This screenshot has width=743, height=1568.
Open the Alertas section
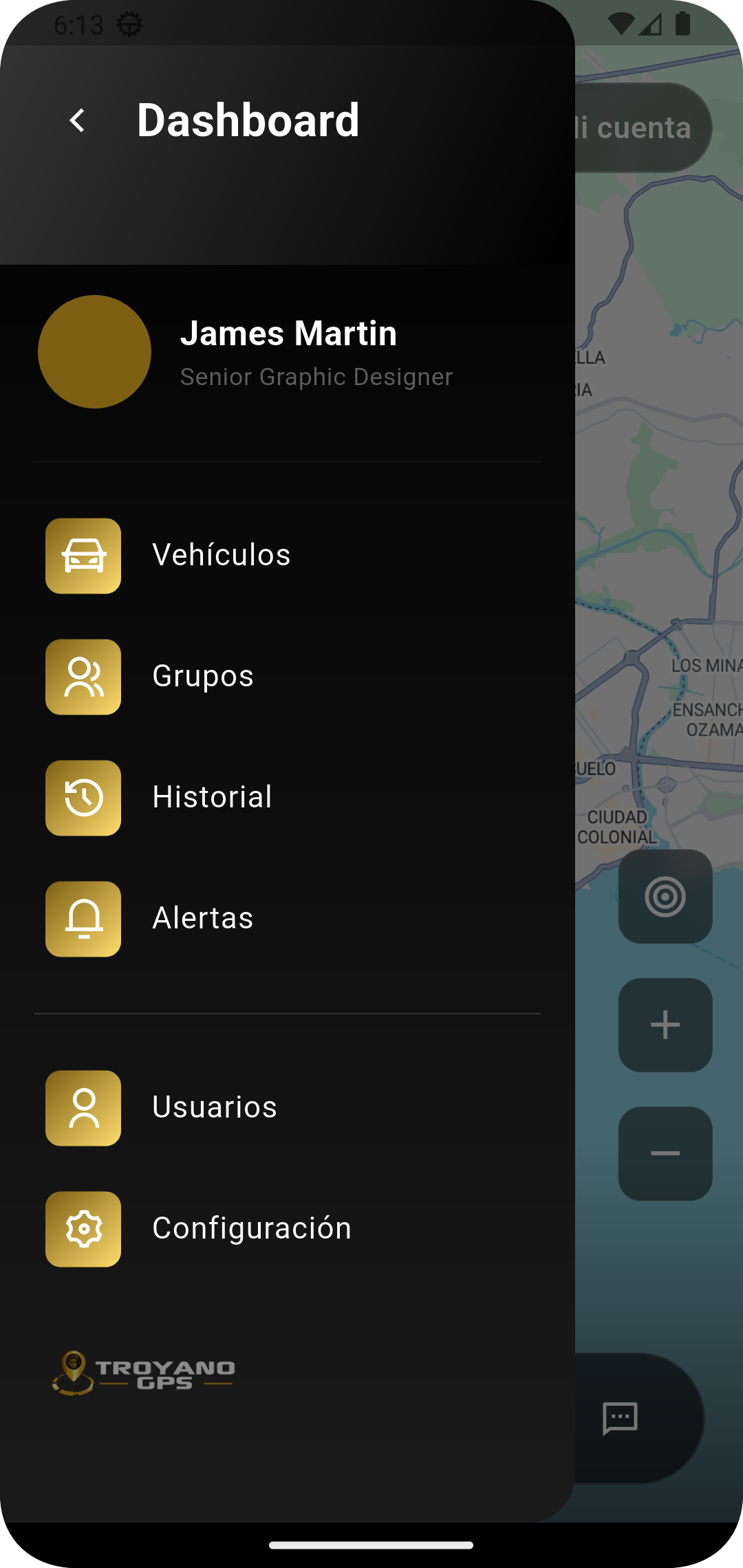pyautogui.click(x=203, y=919)
